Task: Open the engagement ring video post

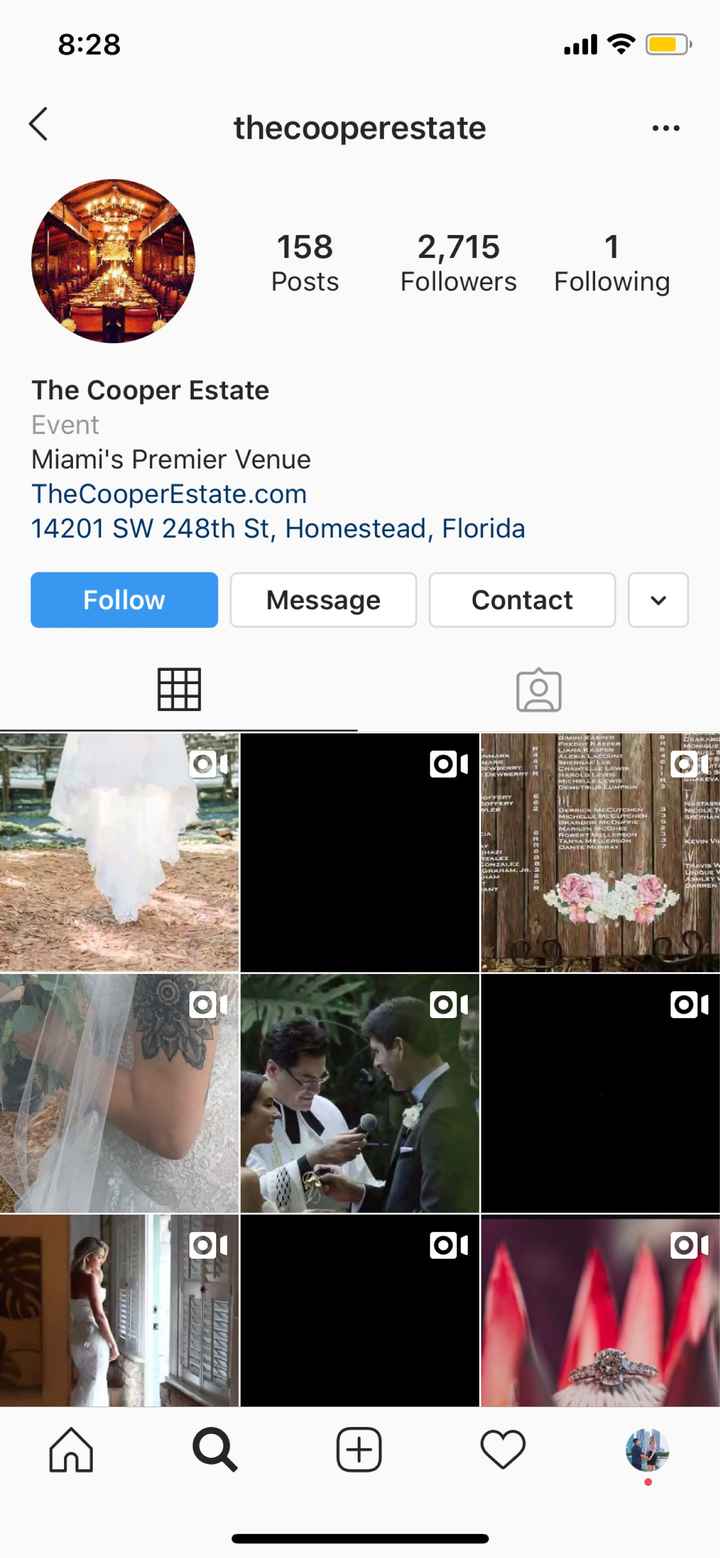Action: coord(600,1310)
